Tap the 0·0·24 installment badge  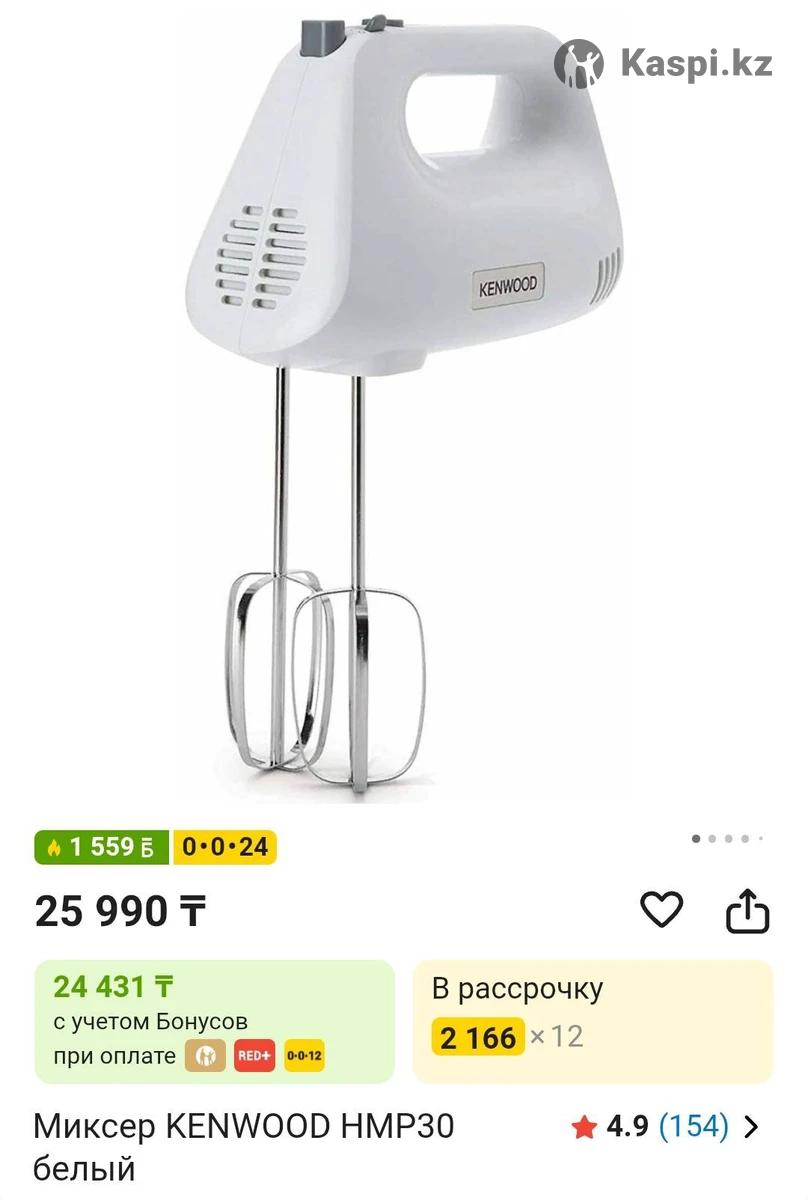pos(225,847)
